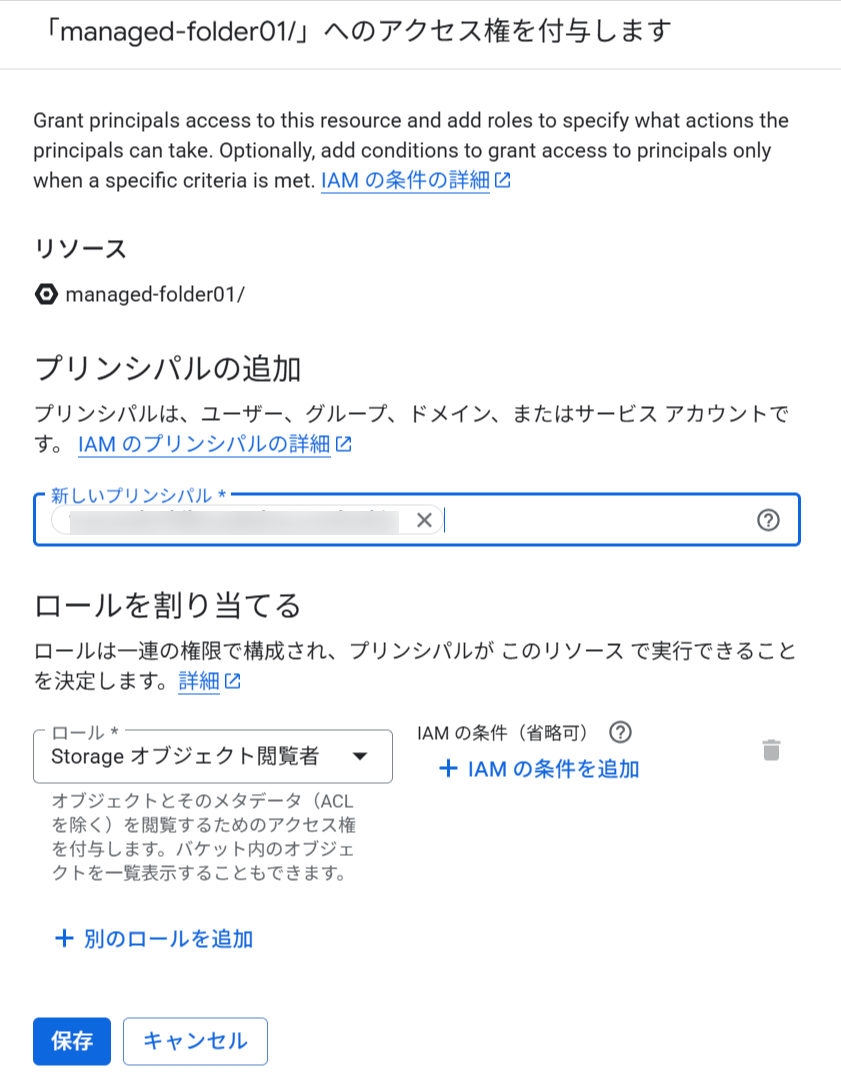The image size is (841, 1080).
Task: Save with the 保存 button
Action: point(72,1041)
